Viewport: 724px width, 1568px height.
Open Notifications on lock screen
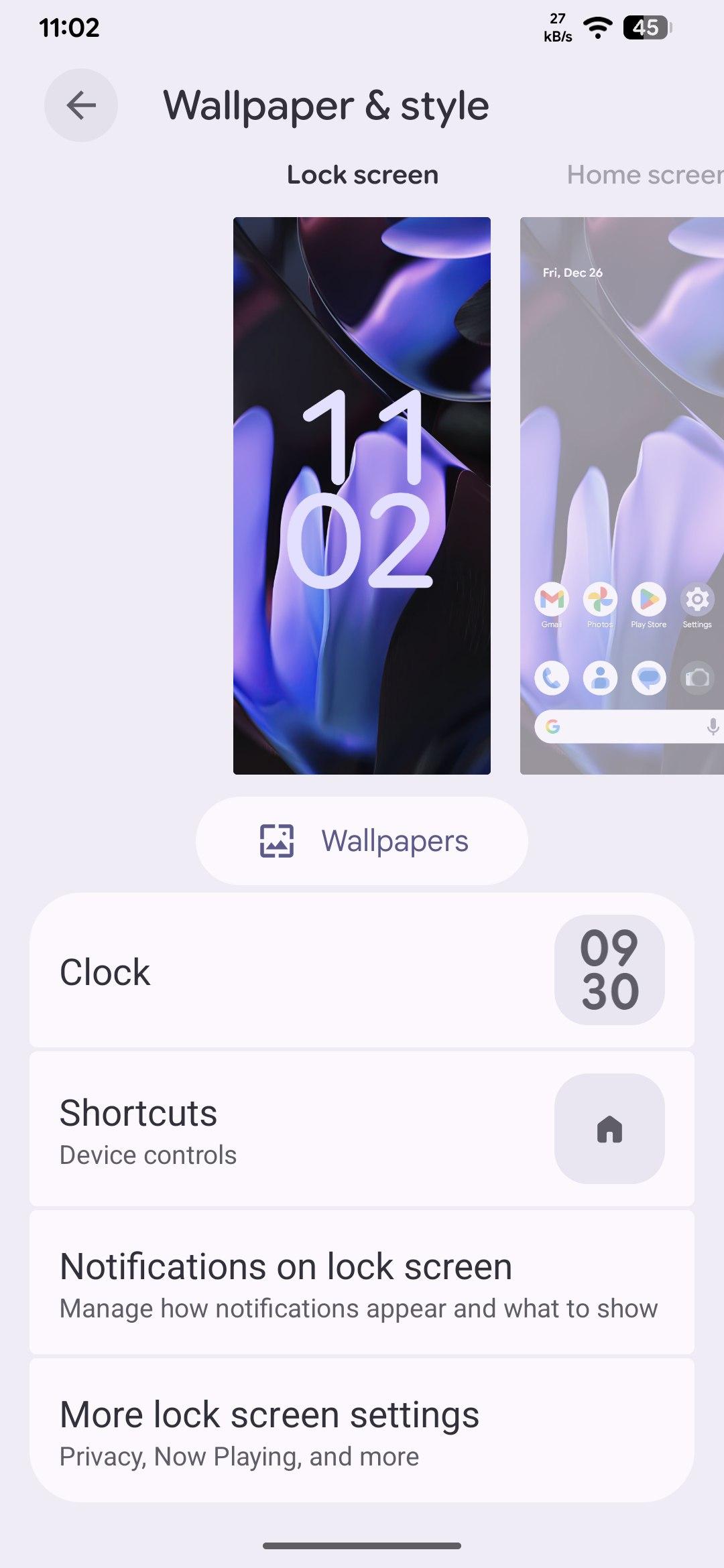click(x=362, y=1283)
